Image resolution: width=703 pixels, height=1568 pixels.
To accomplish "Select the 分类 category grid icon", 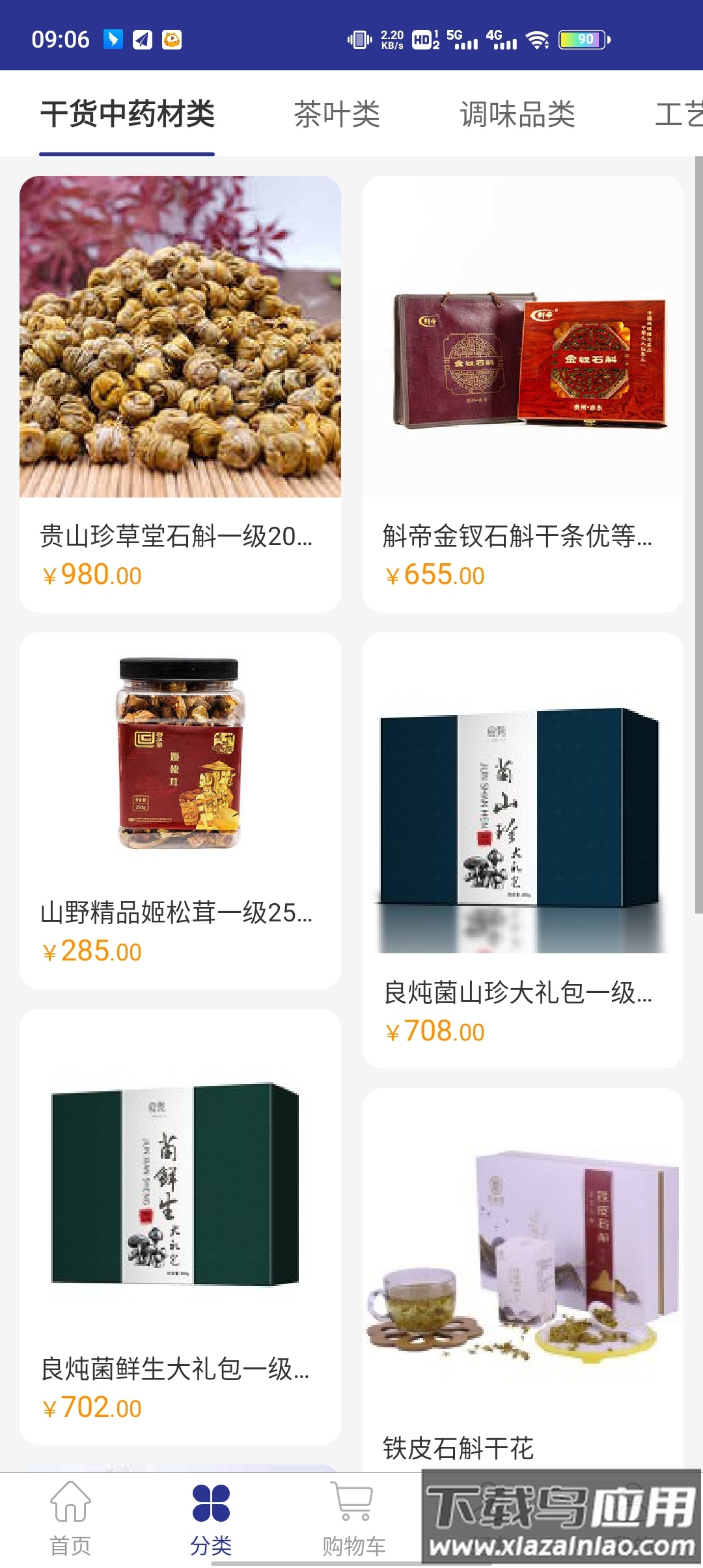I will [x=210, y=1504].
